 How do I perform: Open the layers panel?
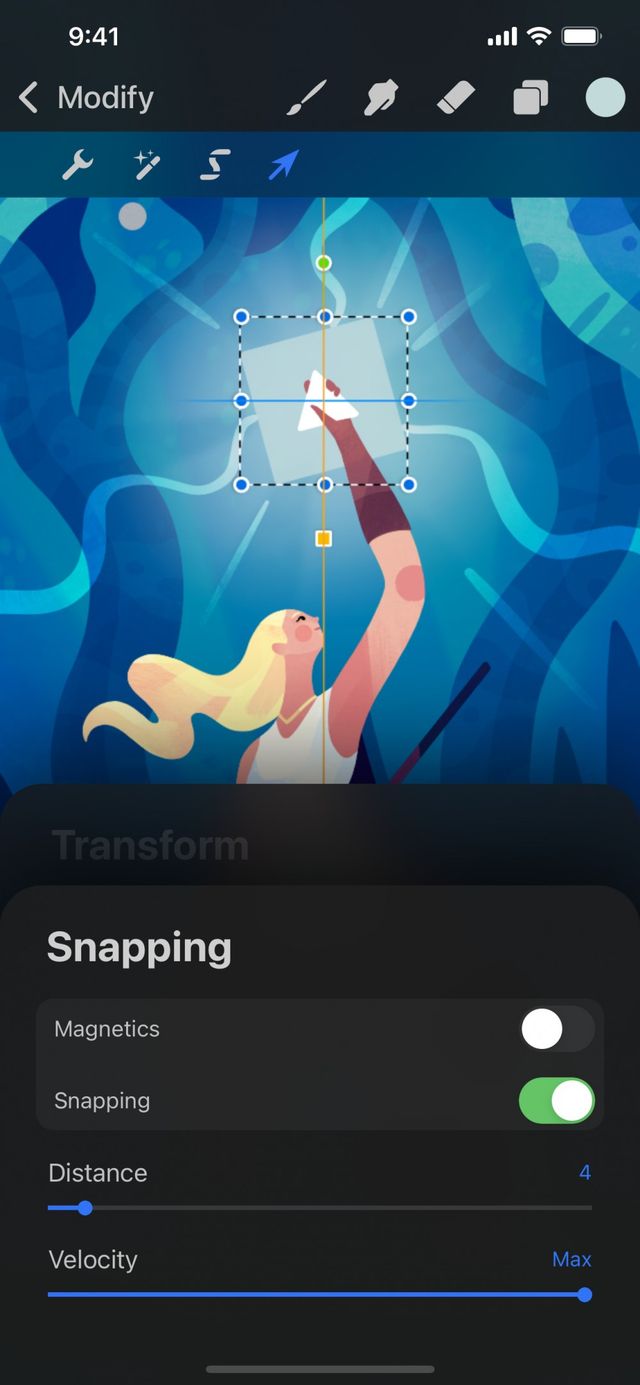530,98
